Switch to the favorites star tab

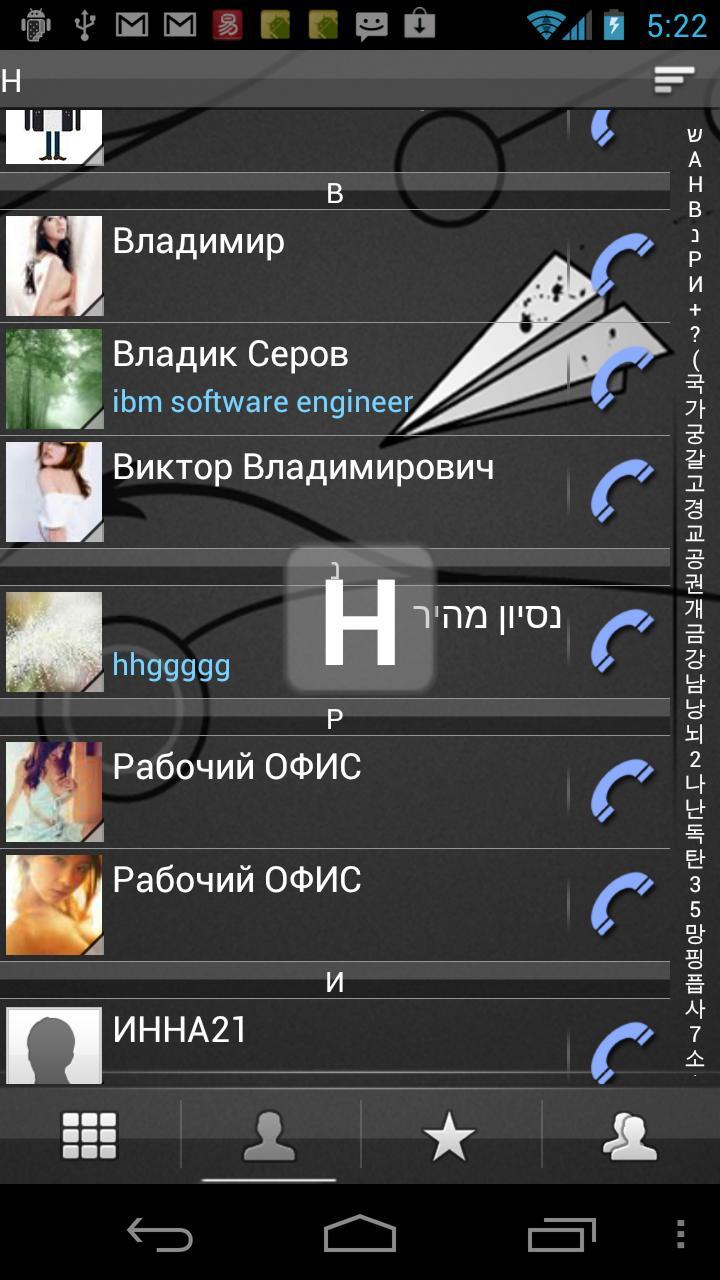coord(450,1136)
